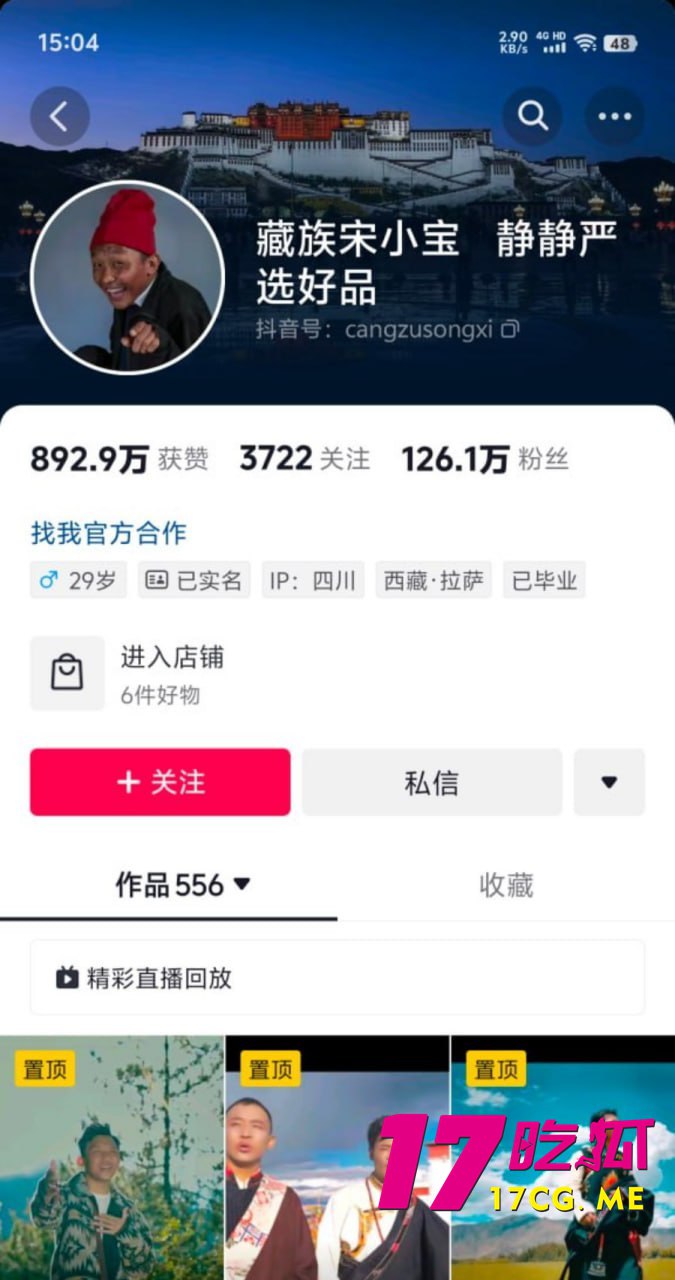This screenshot has height=1280, width=675.
Task: Open the three-dot overflow menu
Action: pos(614,117)
